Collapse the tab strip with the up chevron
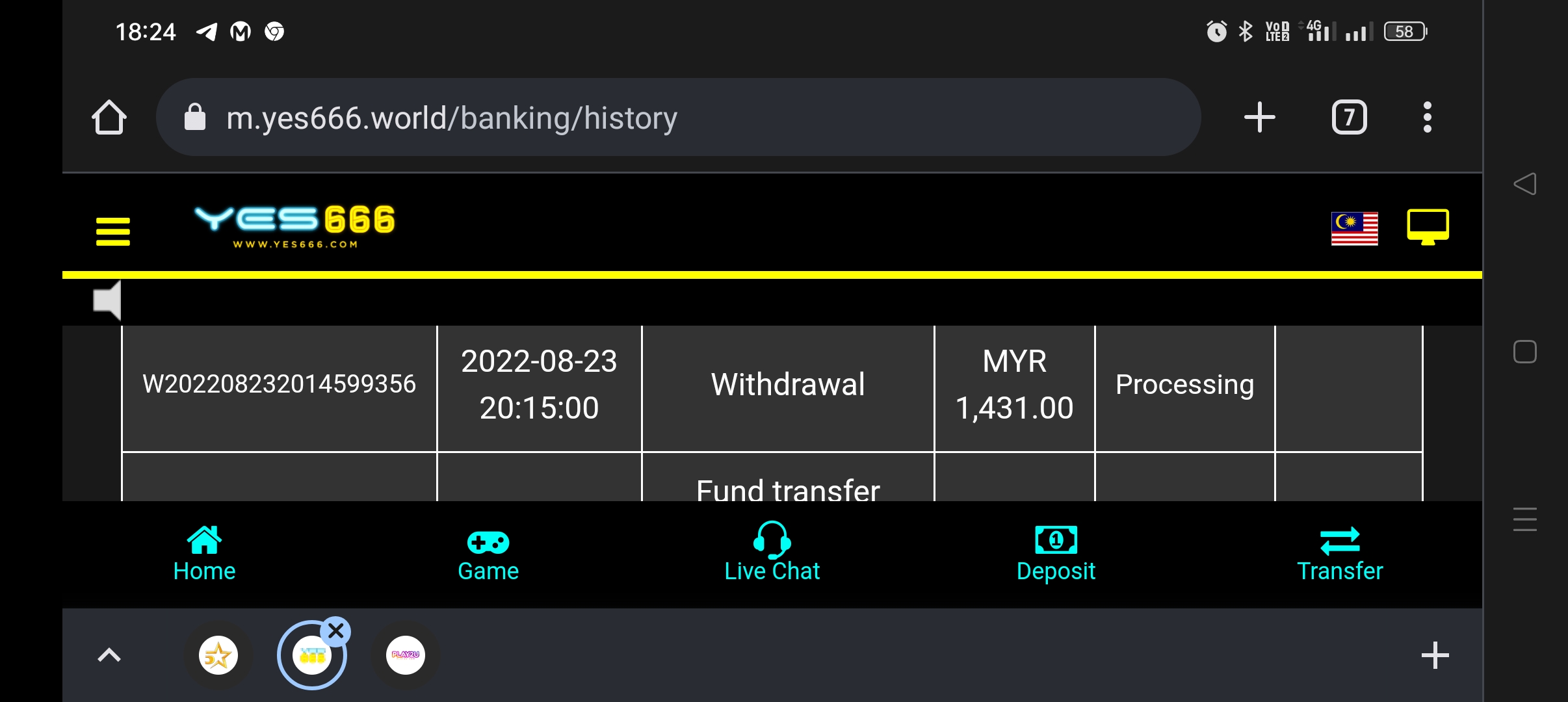1568x702 pixels. (x=109, y=655)
